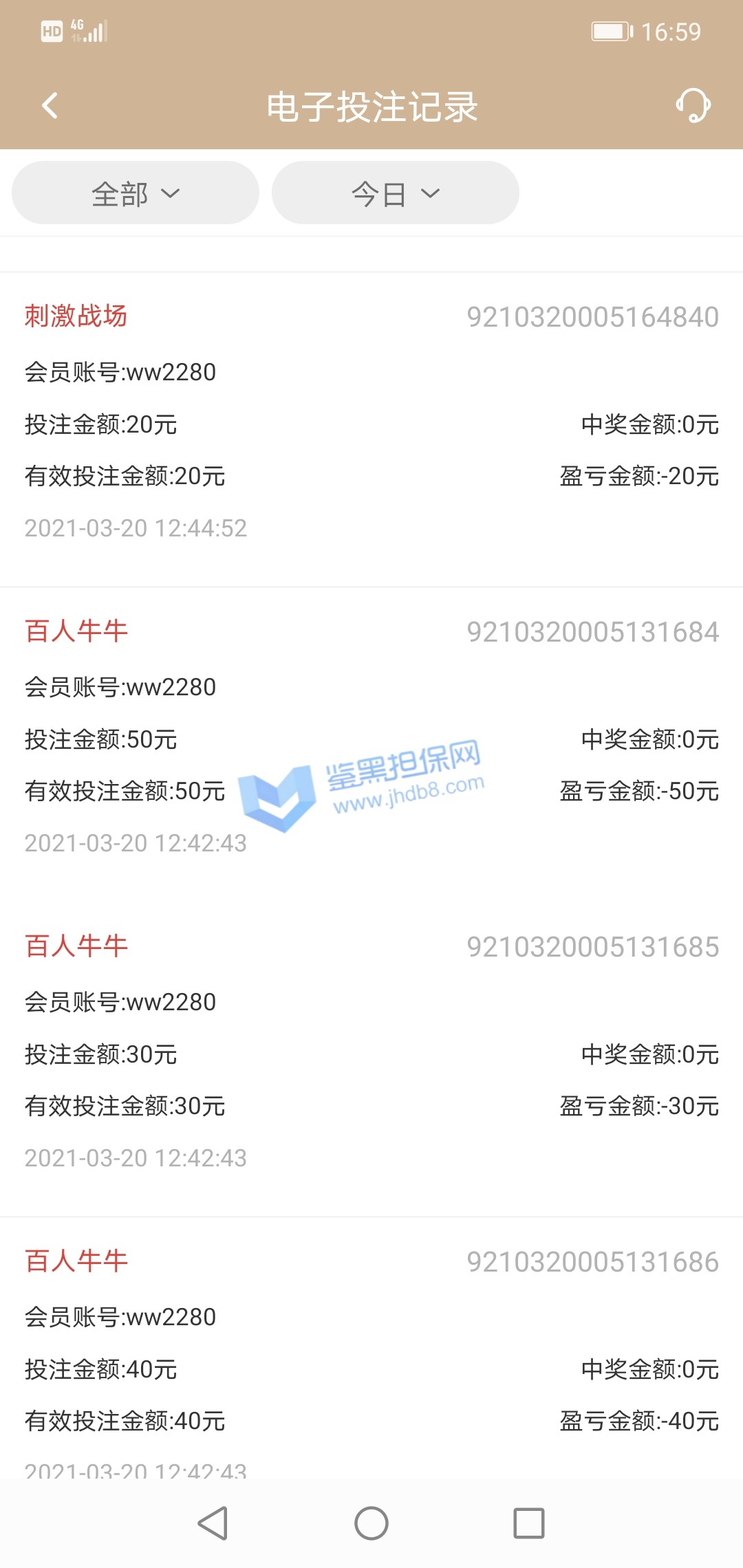Open the system recent apps button

coord(529,1523)
